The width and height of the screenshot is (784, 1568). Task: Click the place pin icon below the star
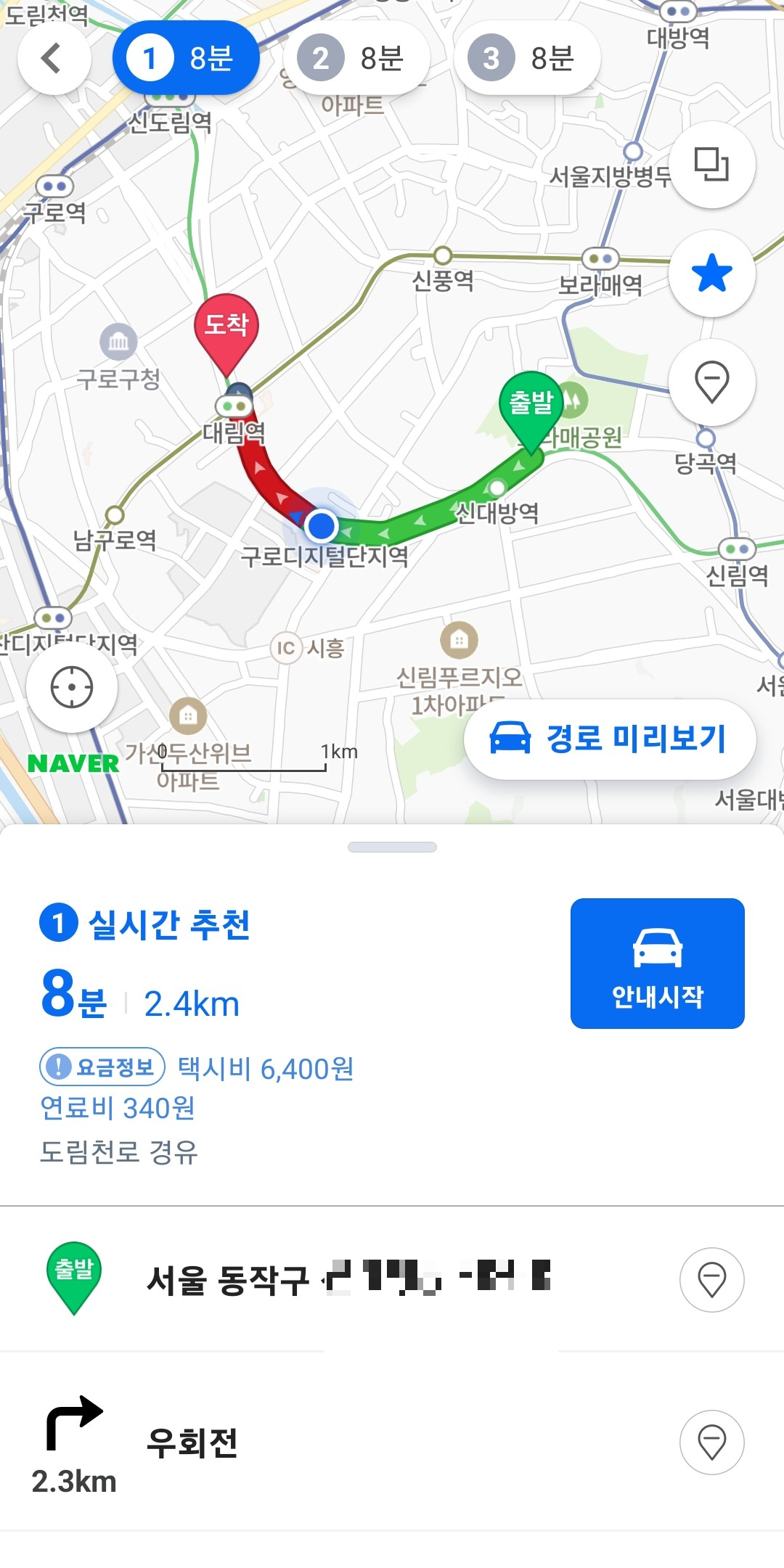click(x=711, y=383)
